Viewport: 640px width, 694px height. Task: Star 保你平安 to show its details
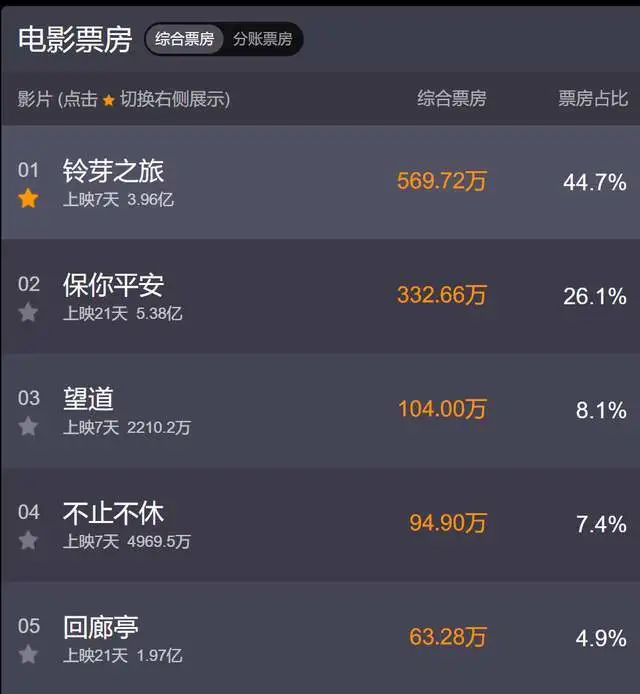(x=28, y=313)
